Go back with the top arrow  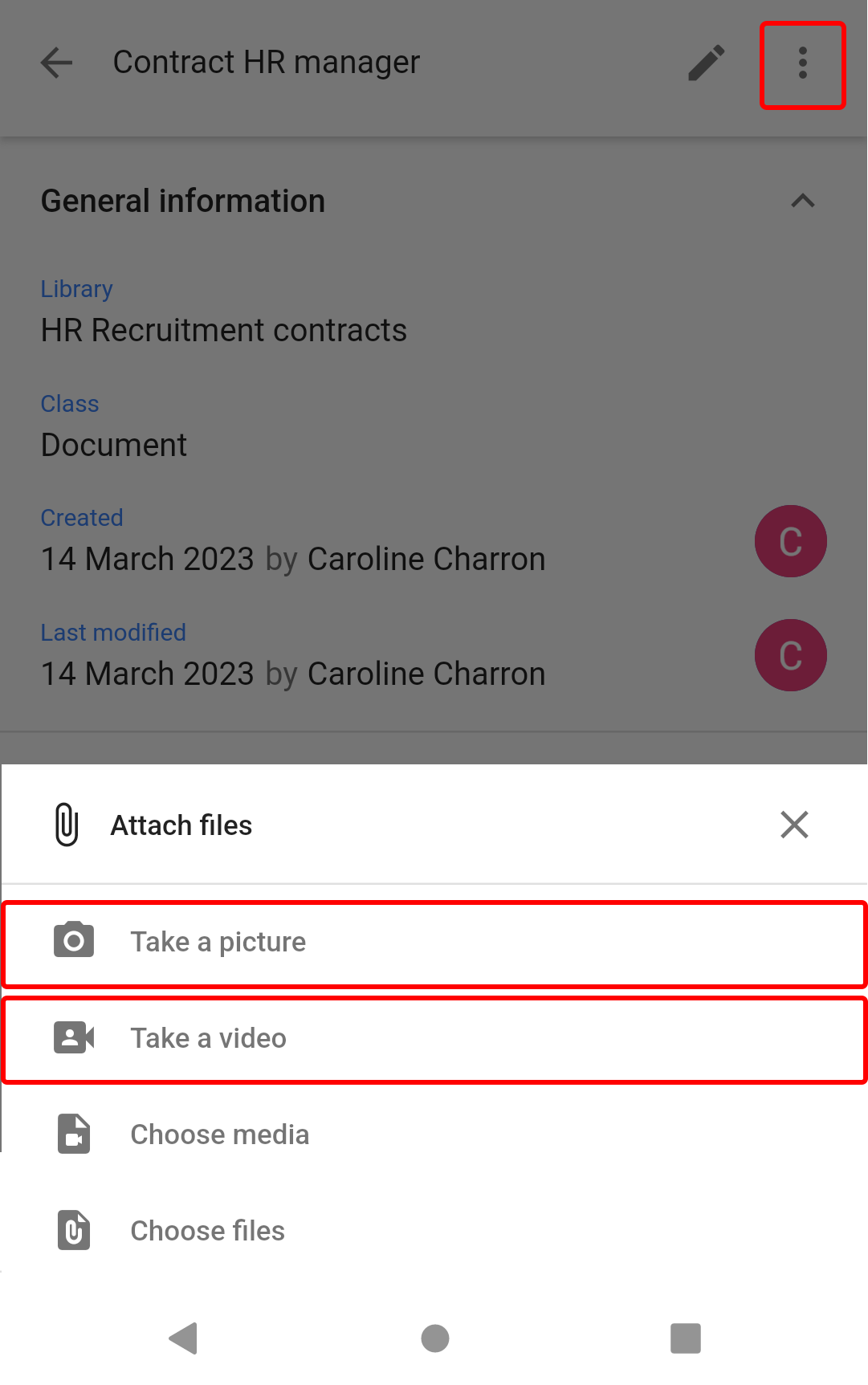[x=56, y=63]
